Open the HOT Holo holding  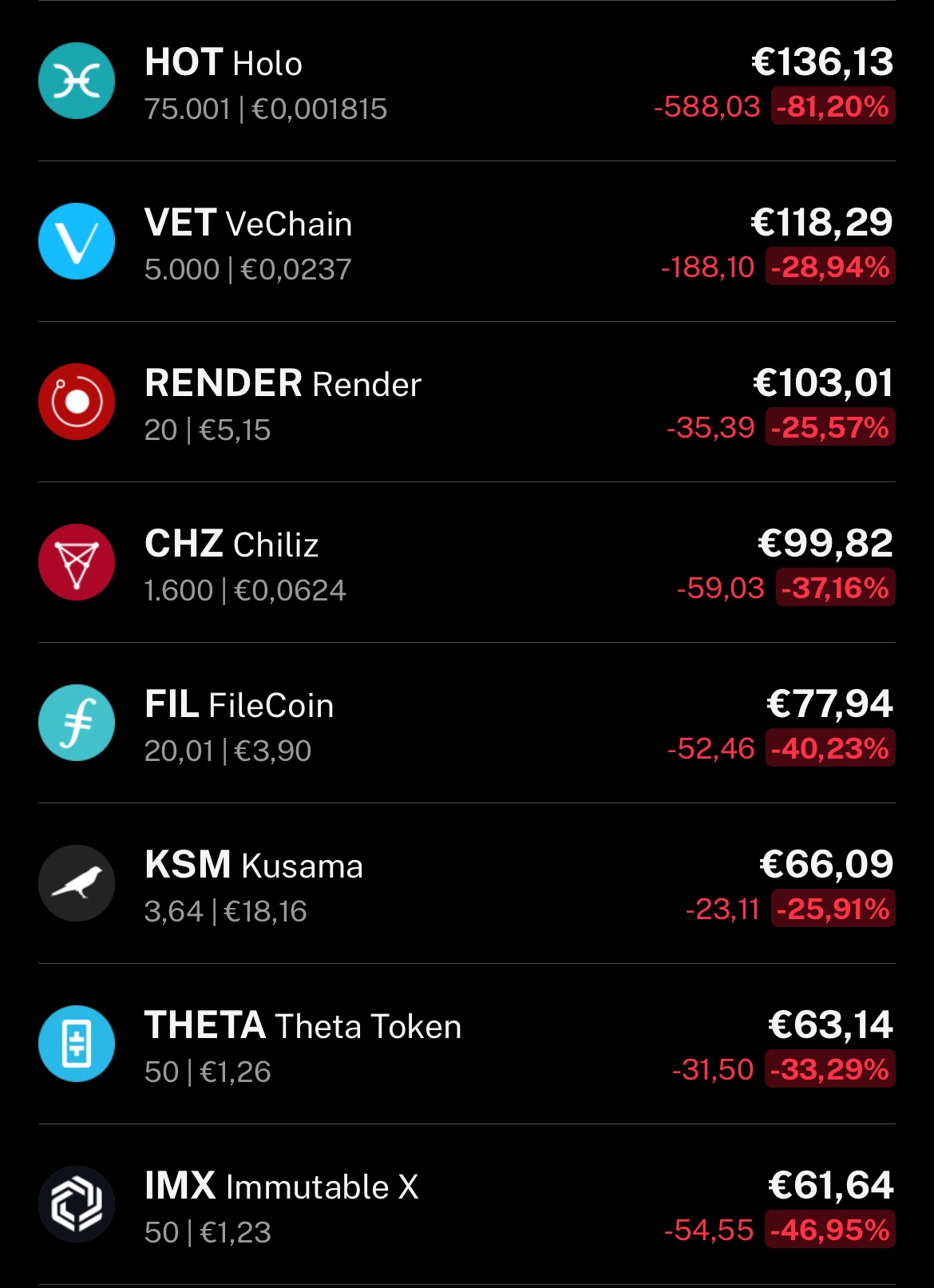(466, 82)
